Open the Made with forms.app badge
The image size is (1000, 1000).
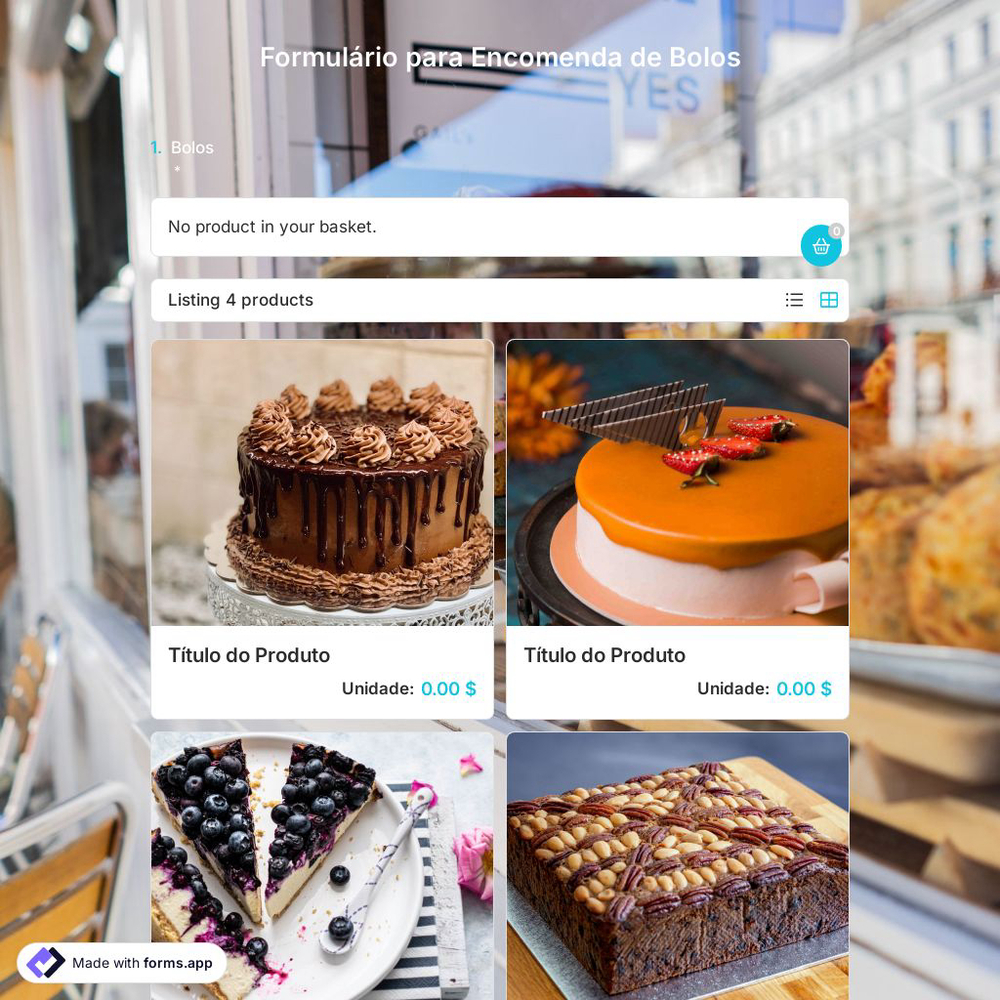click(x=122, y=963)
